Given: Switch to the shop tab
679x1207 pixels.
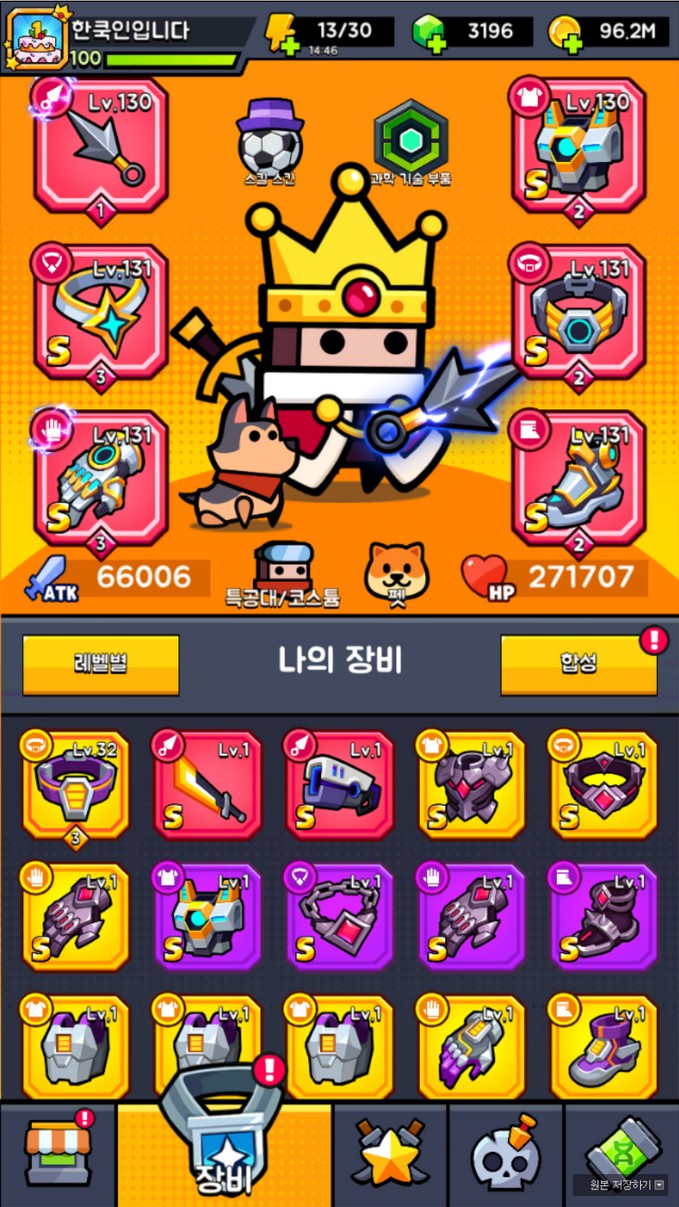Looking at the screenshot, I should coord(57,1154).
